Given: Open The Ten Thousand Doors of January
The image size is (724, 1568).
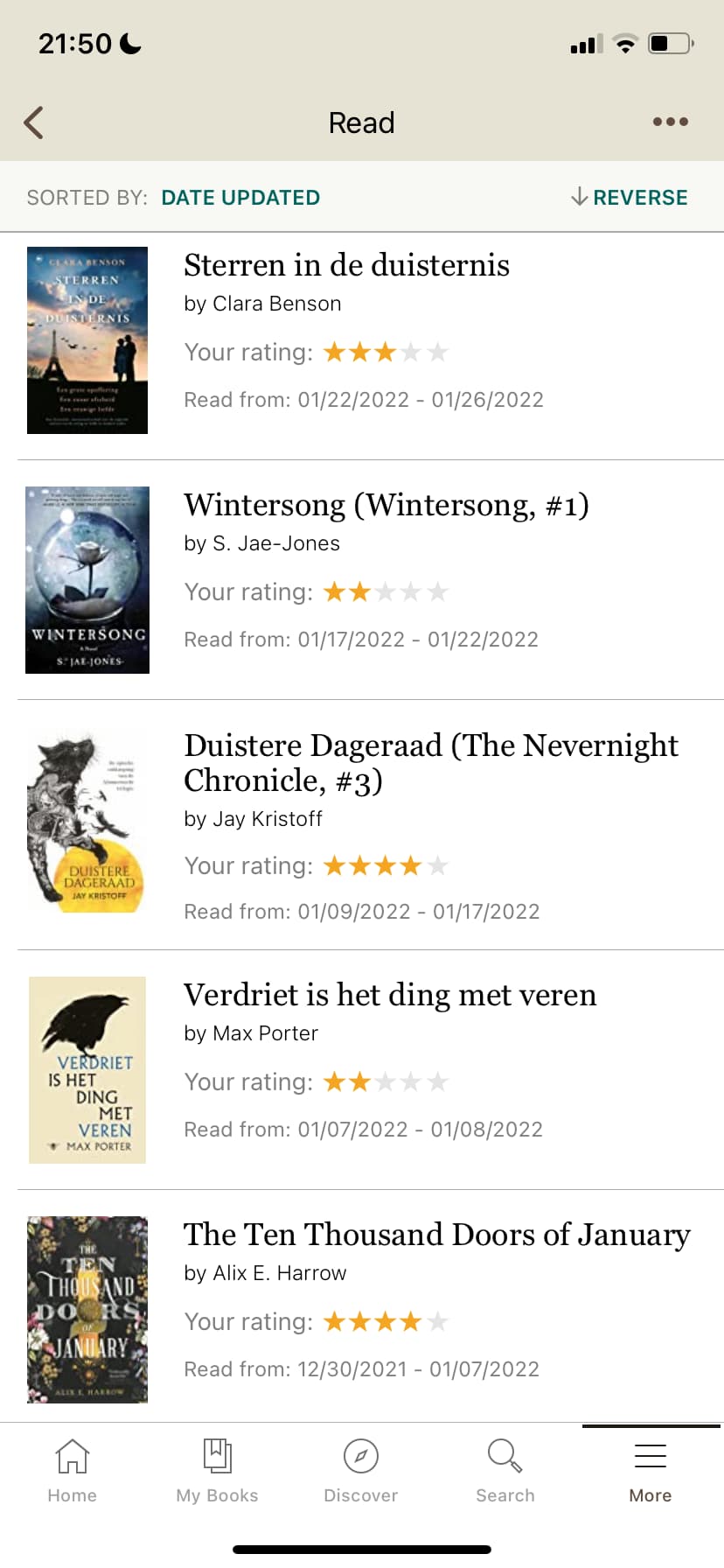Looking at the screenshot, I should tap(362, 1306).
